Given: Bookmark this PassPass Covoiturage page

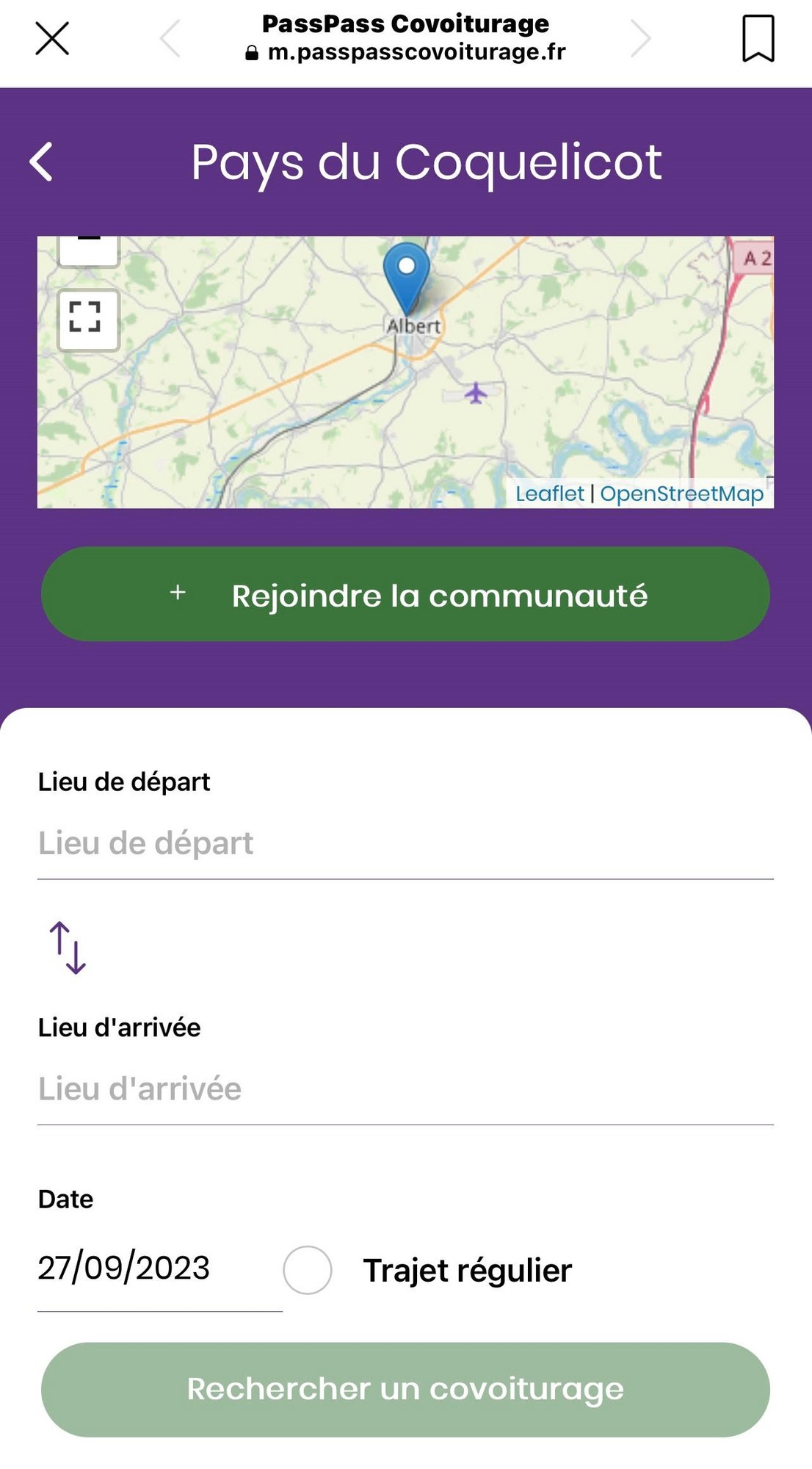Looking at the screenshot, I should point(758,38).
